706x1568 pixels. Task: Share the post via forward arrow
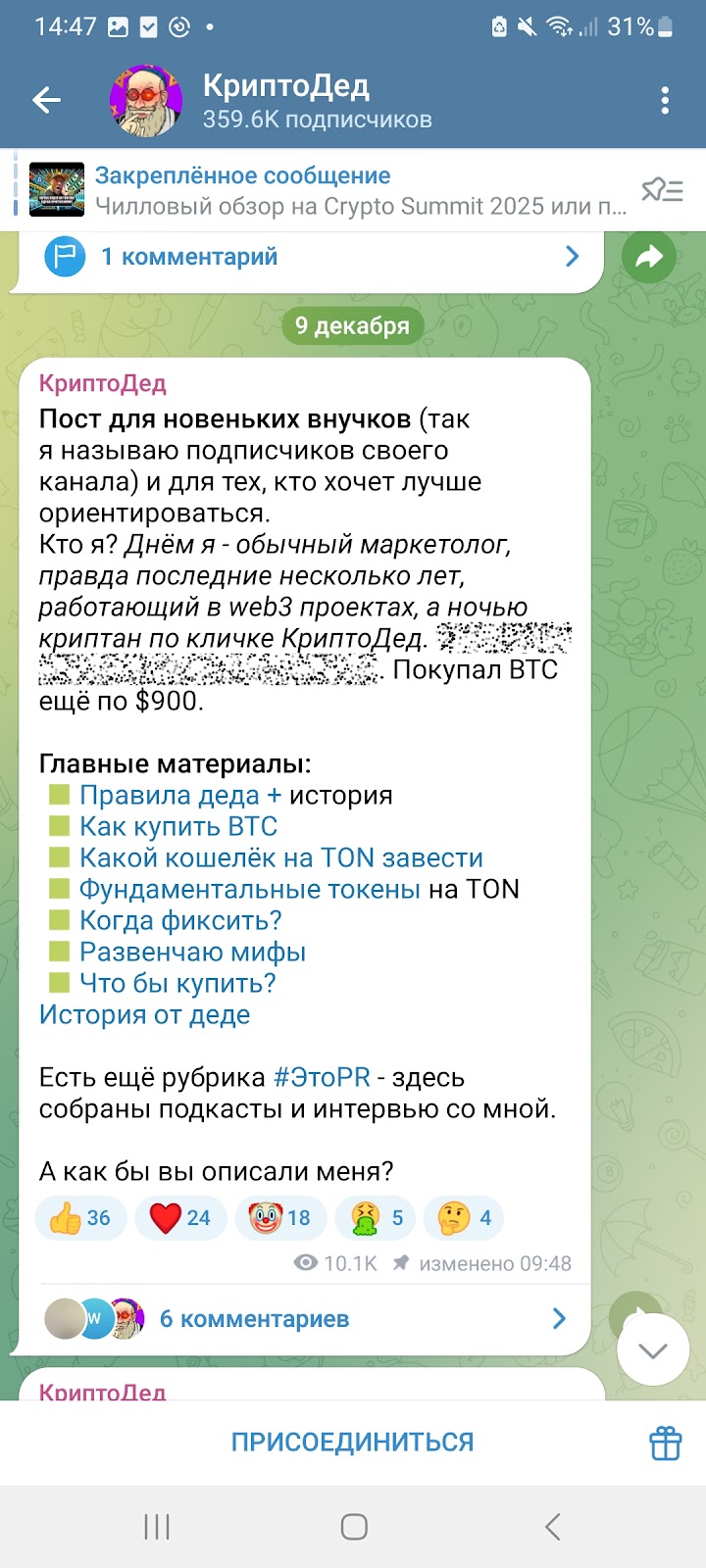pos(648,257)
